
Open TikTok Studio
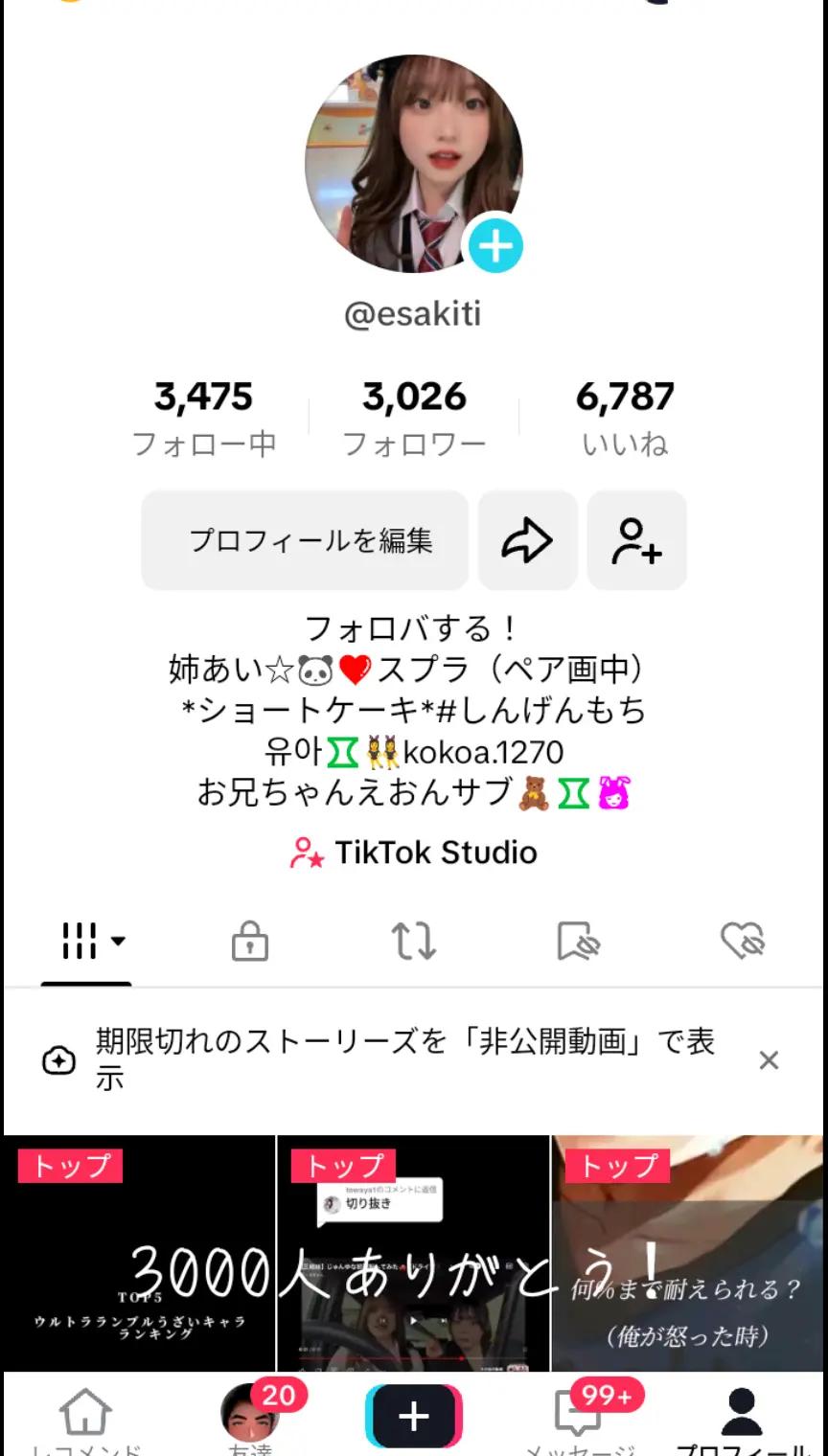414,853
